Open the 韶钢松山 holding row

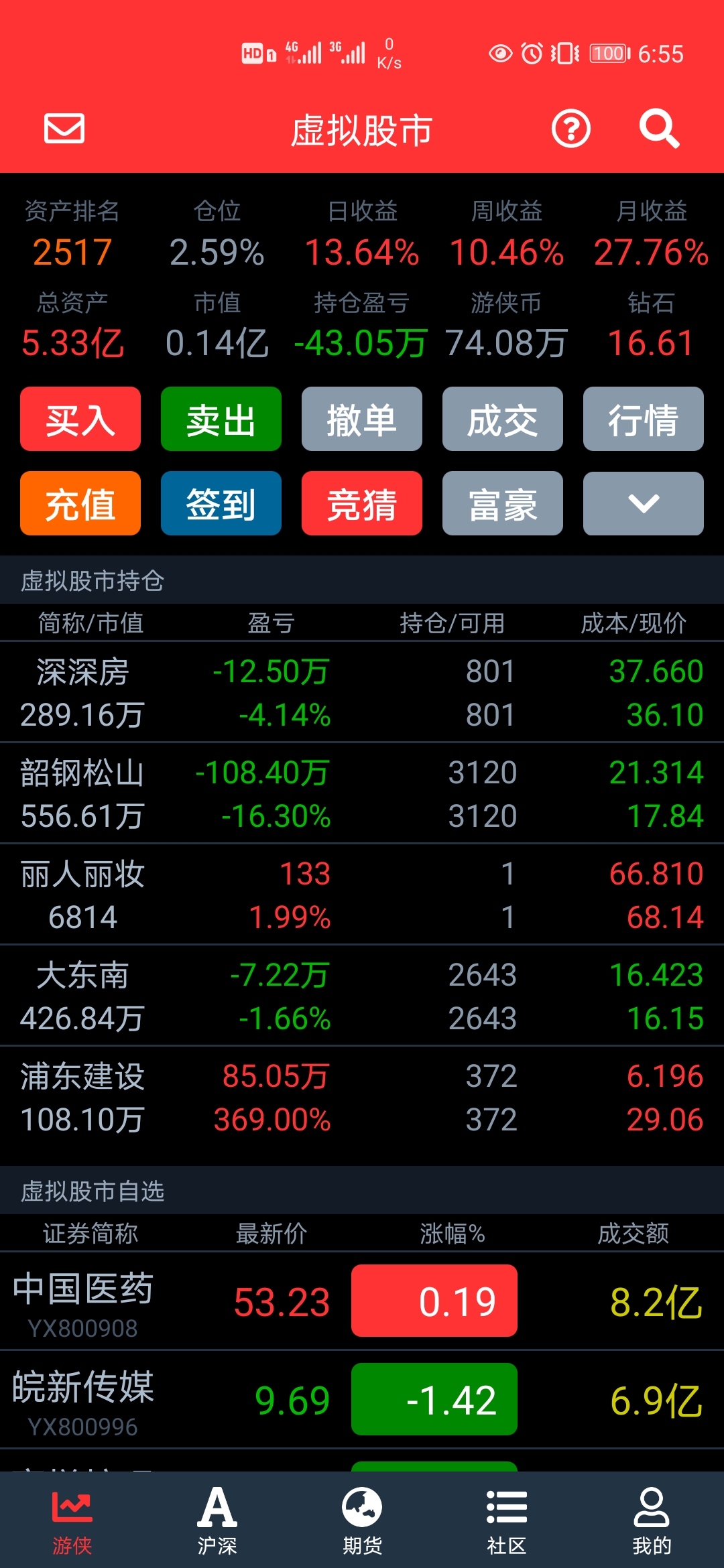[x=362, y=793]
